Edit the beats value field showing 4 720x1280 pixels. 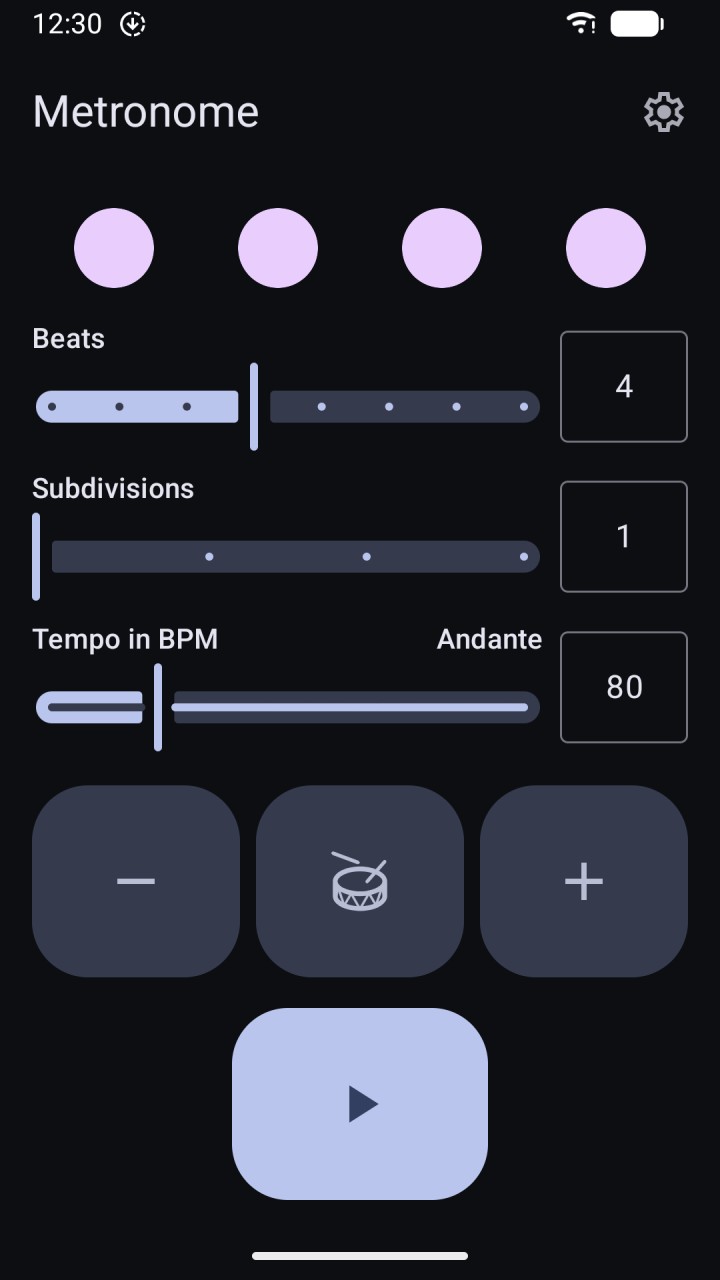[624, 386]
